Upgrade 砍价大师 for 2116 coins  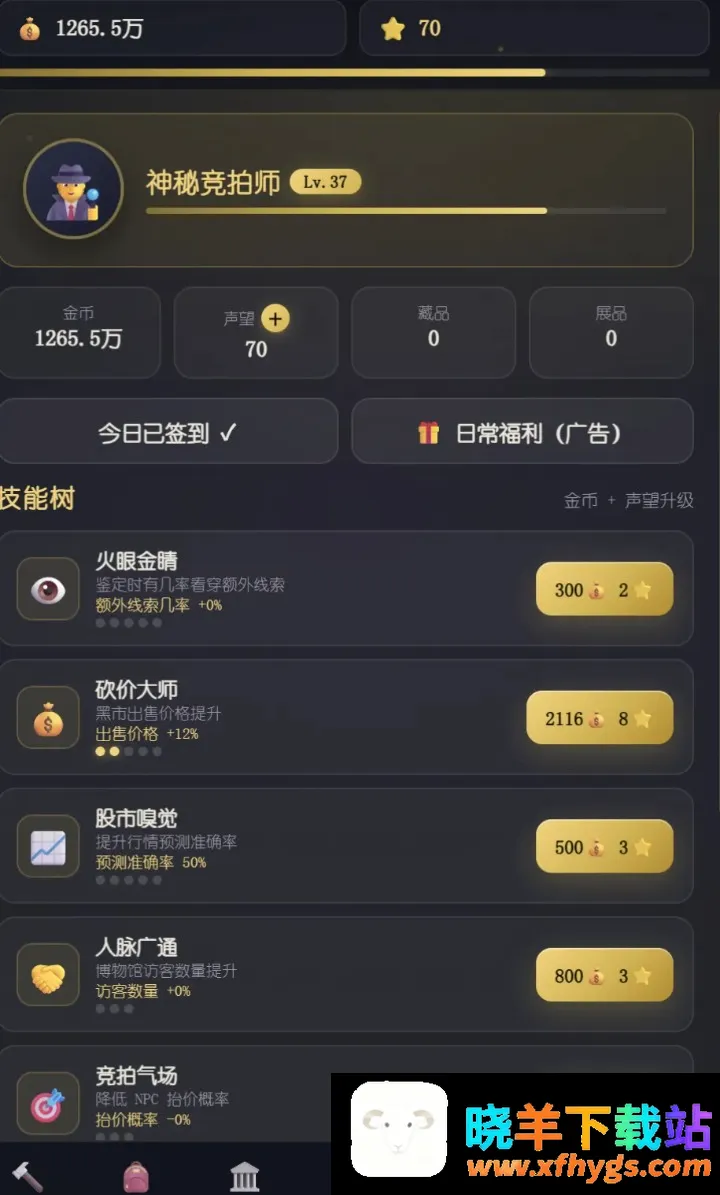[600, 718]
